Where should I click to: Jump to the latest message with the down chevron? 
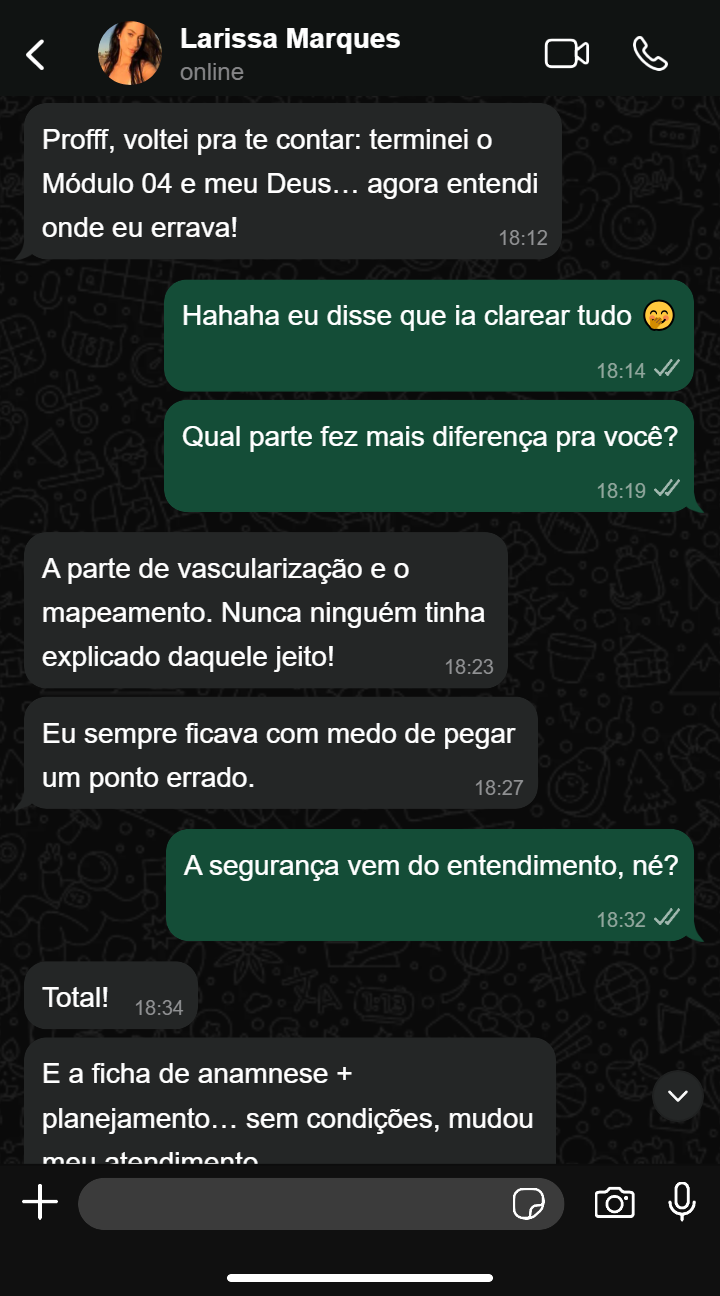pos(678,1096)
